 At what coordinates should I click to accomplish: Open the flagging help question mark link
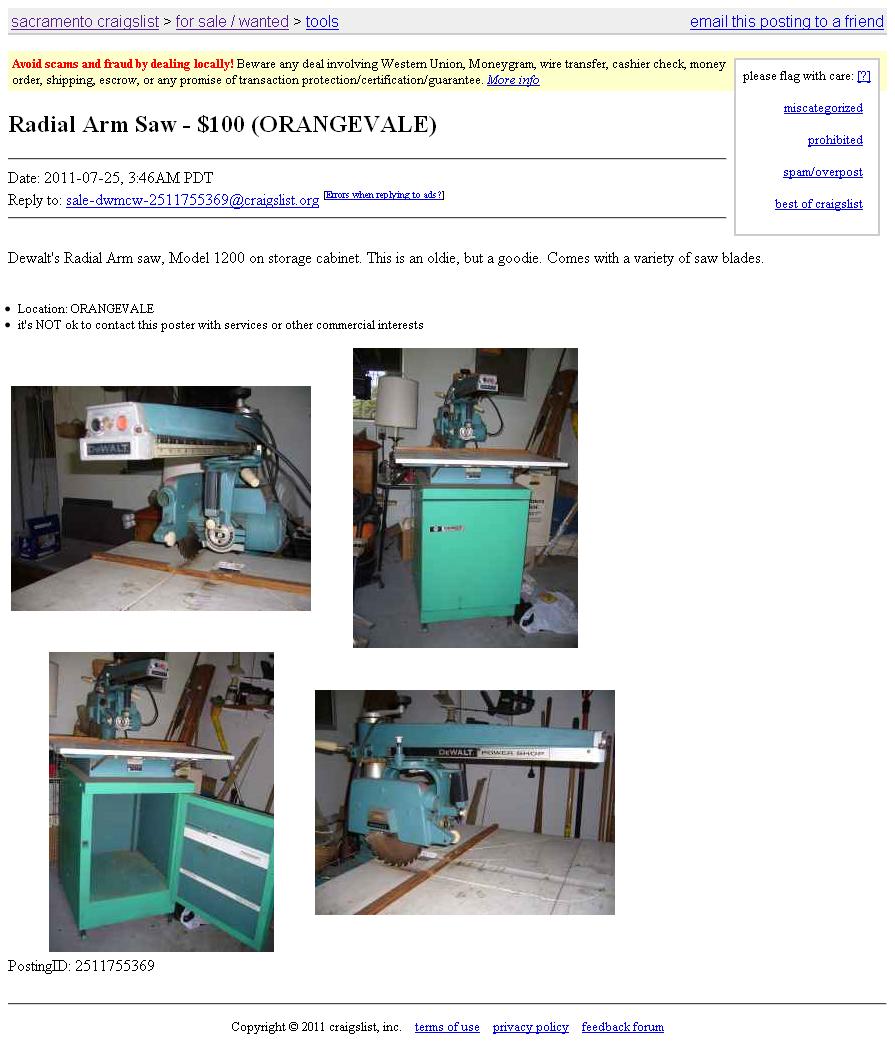click(x=864, y=76)
